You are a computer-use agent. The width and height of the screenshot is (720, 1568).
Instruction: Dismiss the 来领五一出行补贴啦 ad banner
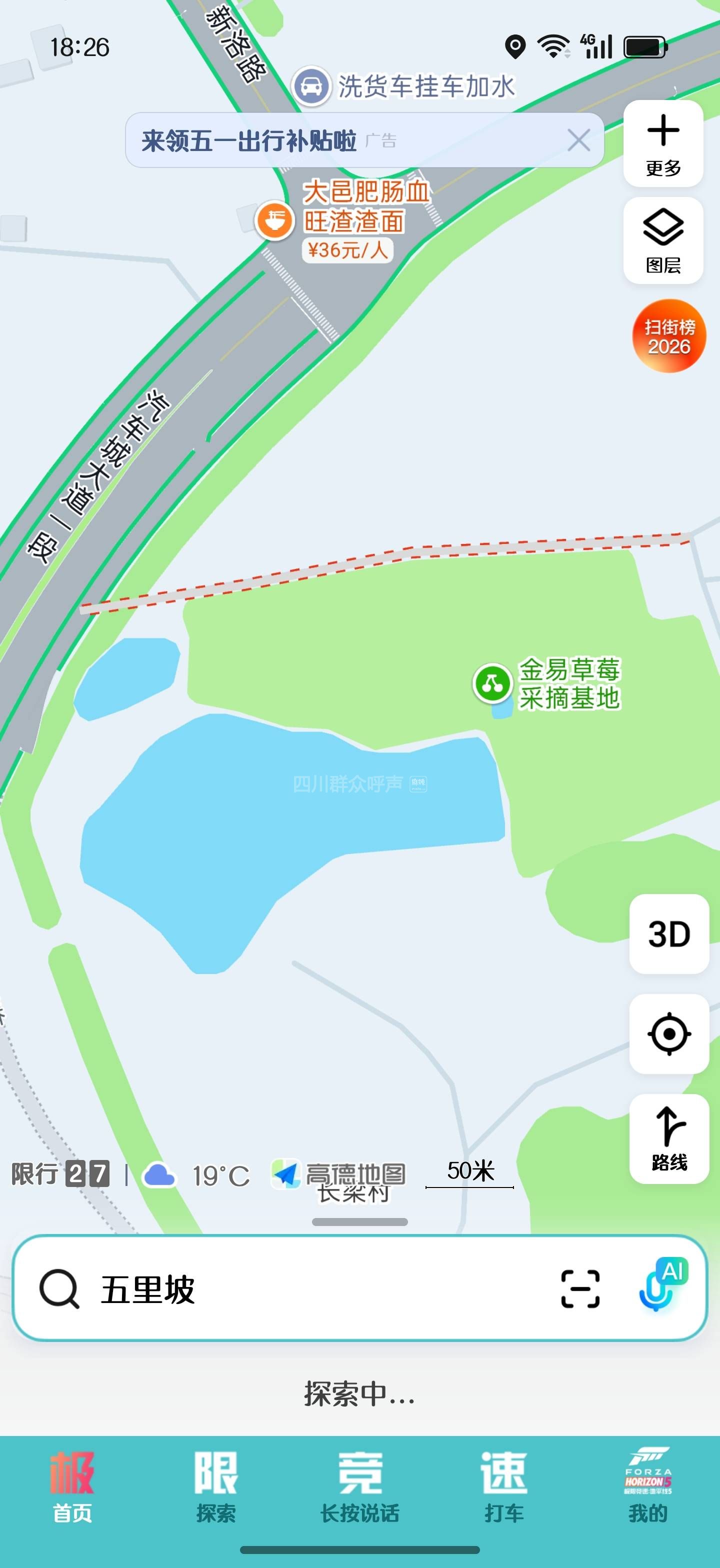point(578,140)
